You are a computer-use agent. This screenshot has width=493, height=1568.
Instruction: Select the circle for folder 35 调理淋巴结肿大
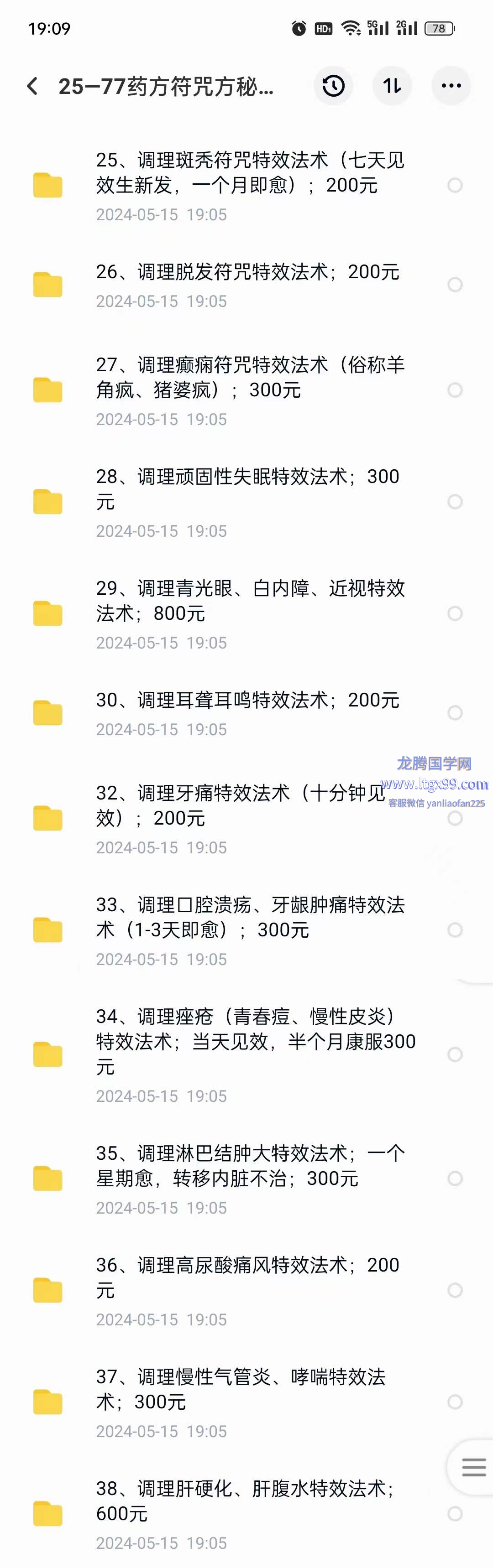pyautogui.click(x=455, y=1179)
